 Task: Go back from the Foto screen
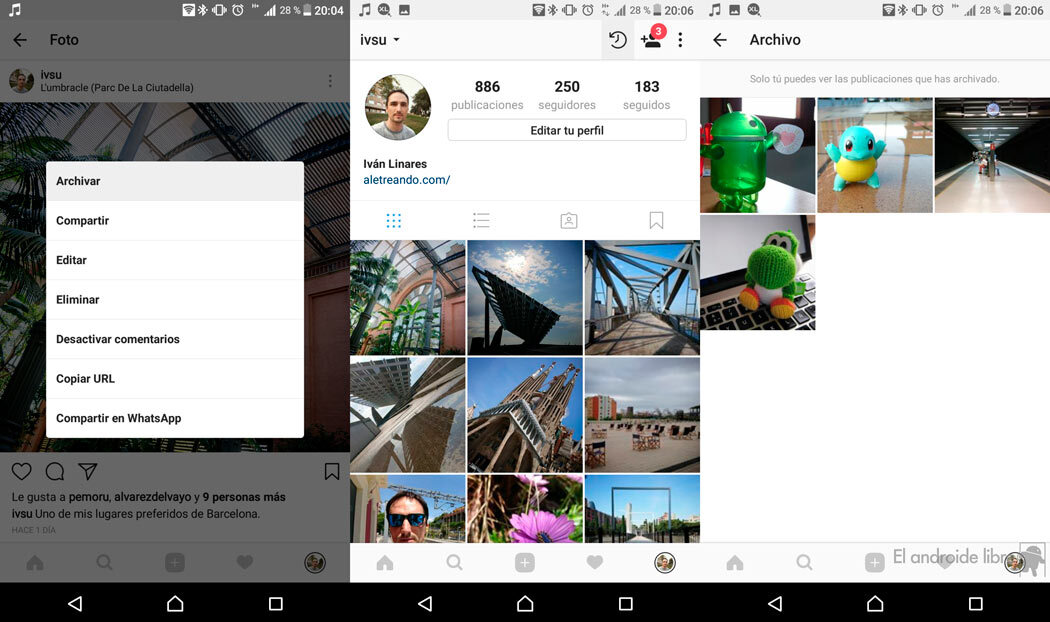point(20,40)
